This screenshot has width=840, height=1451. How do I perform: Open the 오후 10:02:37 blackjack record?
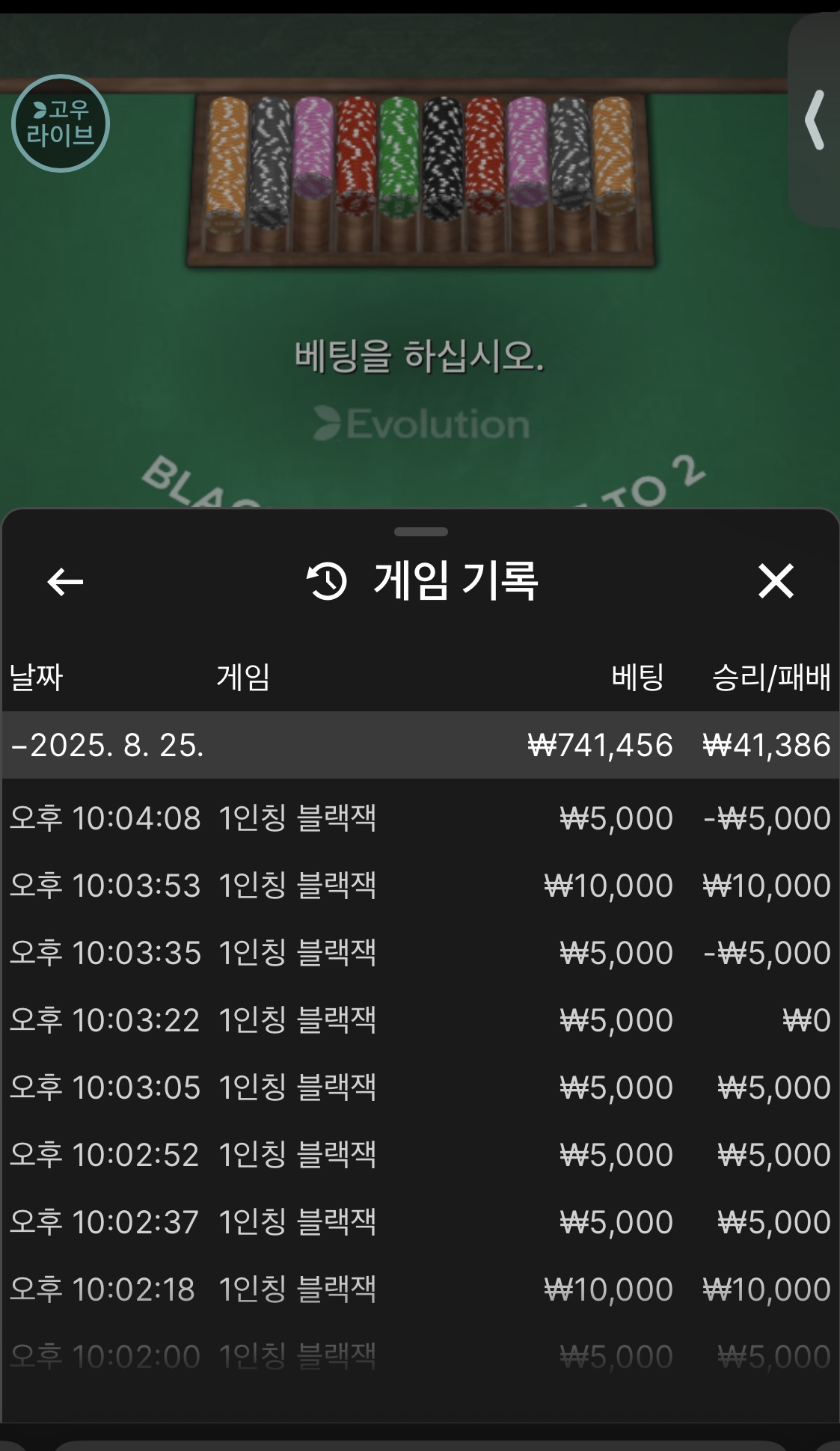tap(420, 1222)
